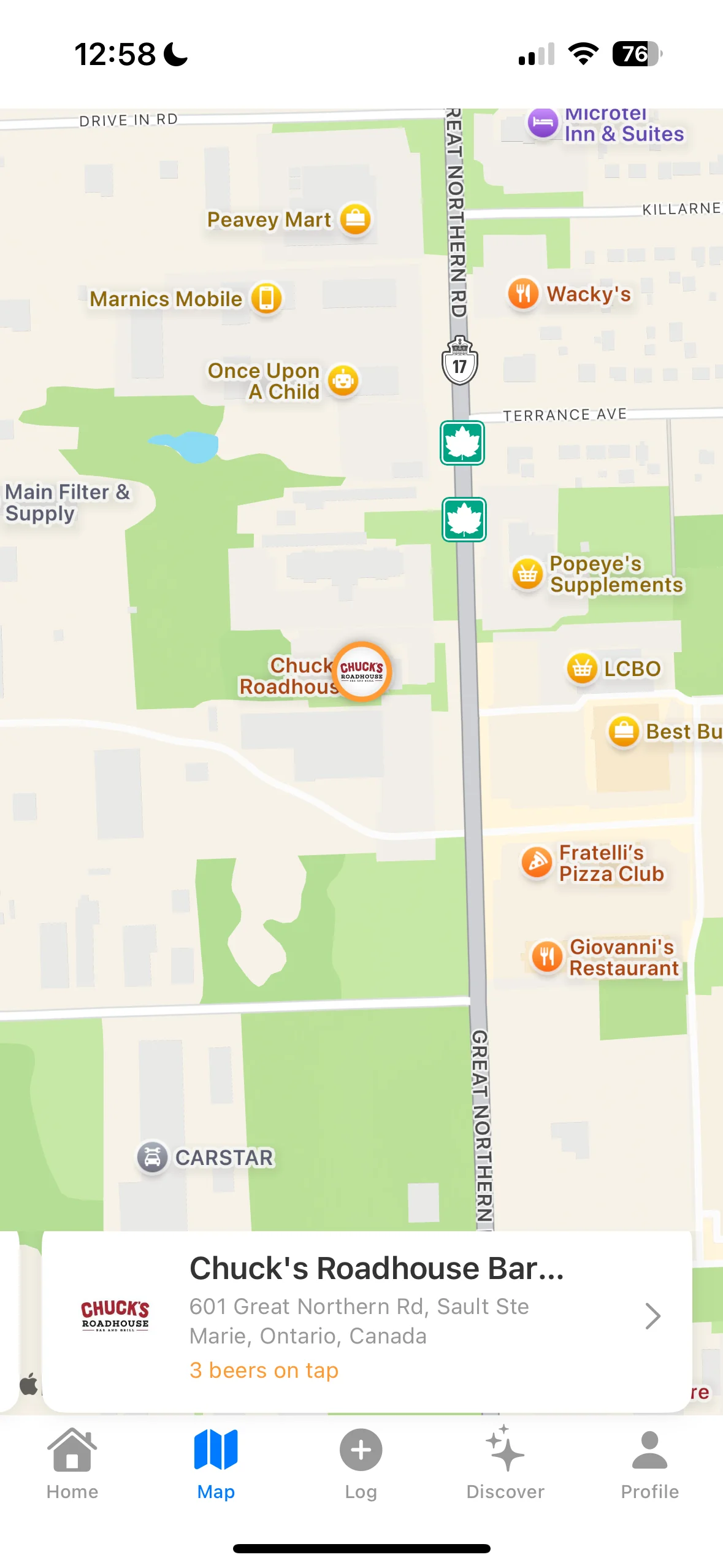Tap the "3 beers on tap" link

tap(264, 1370)
